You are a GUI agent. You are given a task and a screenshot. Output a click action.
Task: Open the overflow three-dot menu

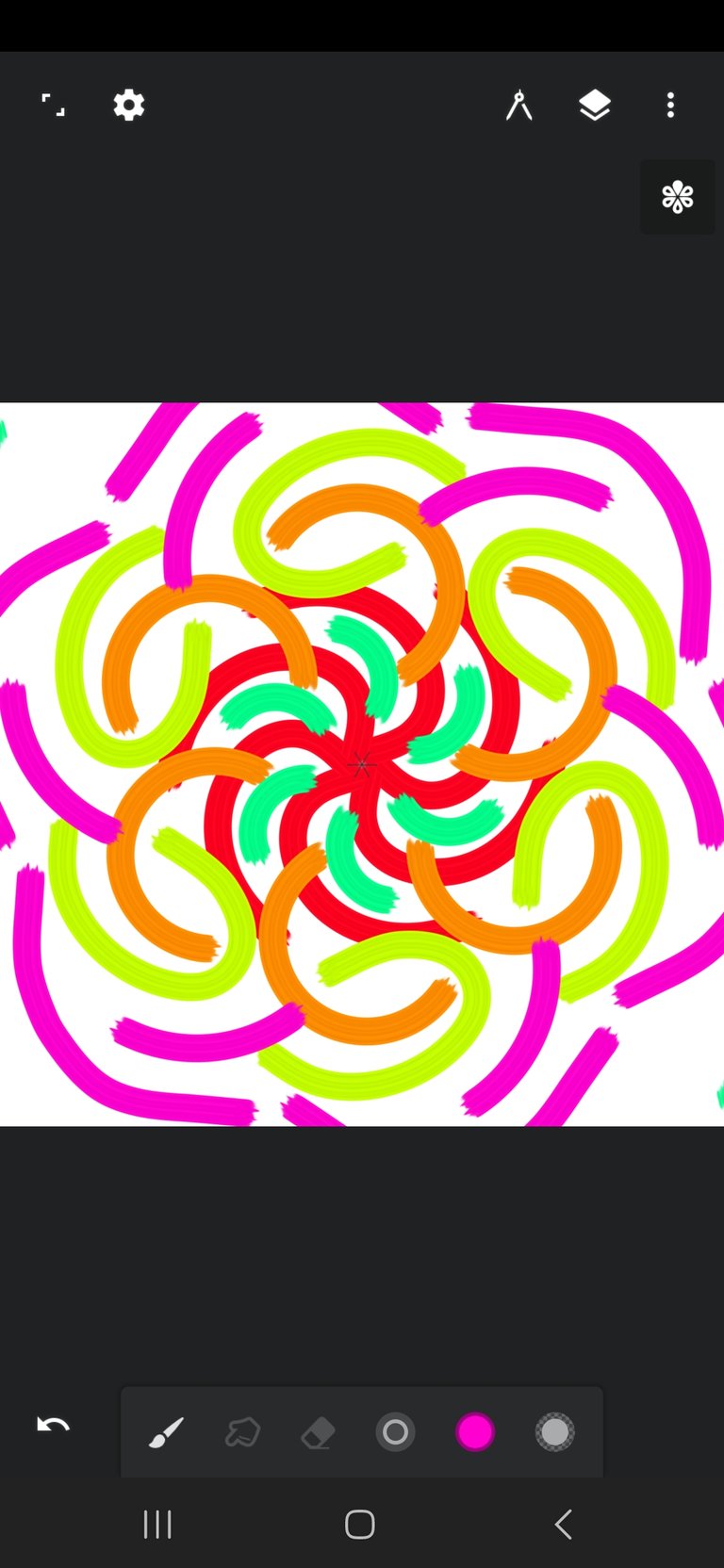point(670,105)
